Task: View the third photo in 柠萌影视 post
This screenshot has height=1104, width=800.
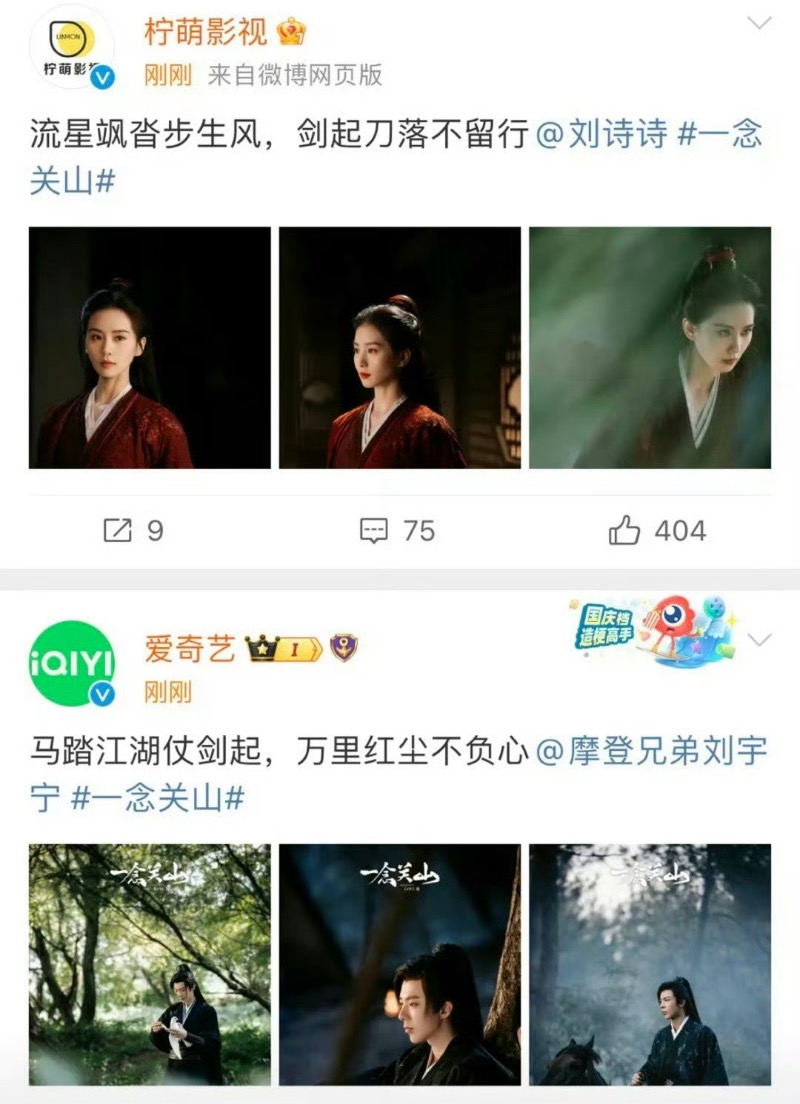Action: pos(650,348)
